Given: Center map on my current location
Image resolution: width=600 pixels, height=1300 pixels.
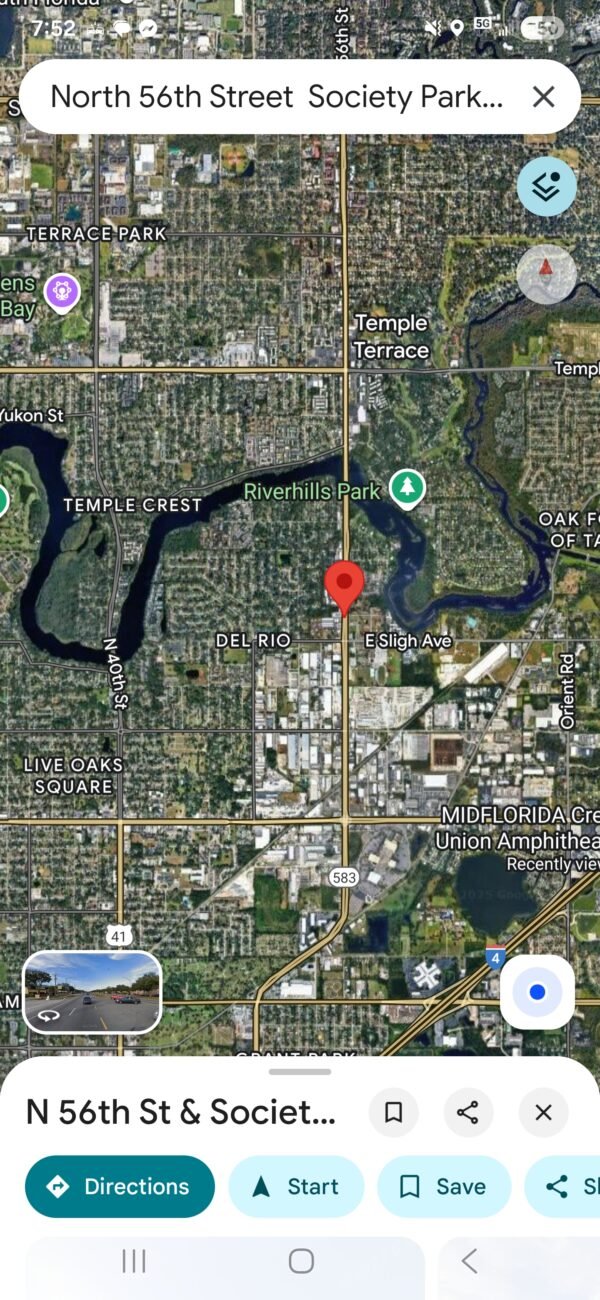Looking at the screenshot, I should (537, 992).
